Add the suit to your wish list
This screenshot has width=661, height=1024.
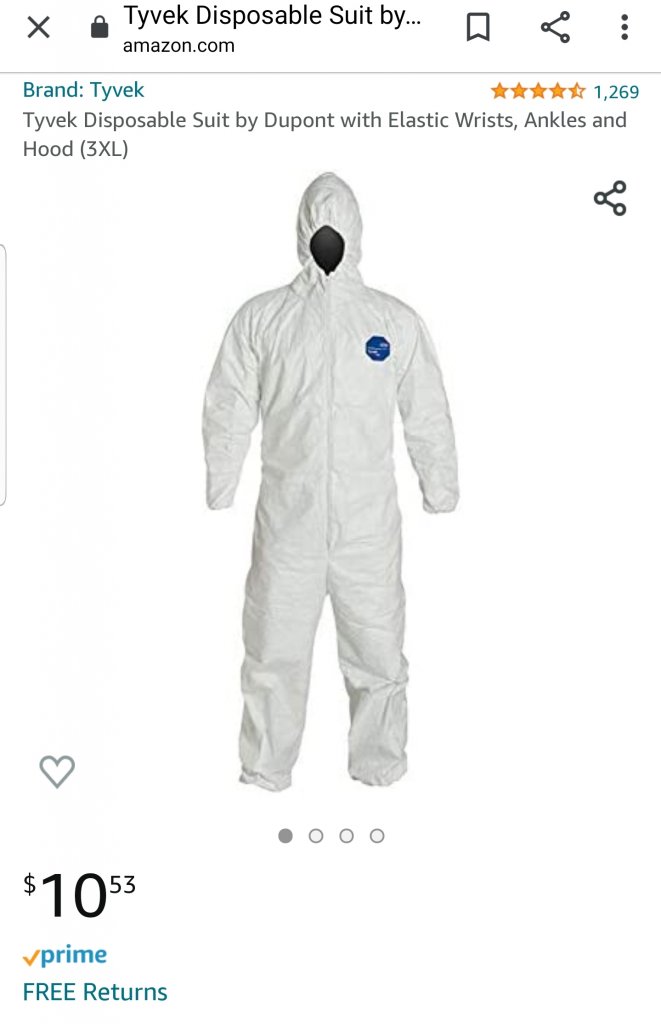click(57, 771)
